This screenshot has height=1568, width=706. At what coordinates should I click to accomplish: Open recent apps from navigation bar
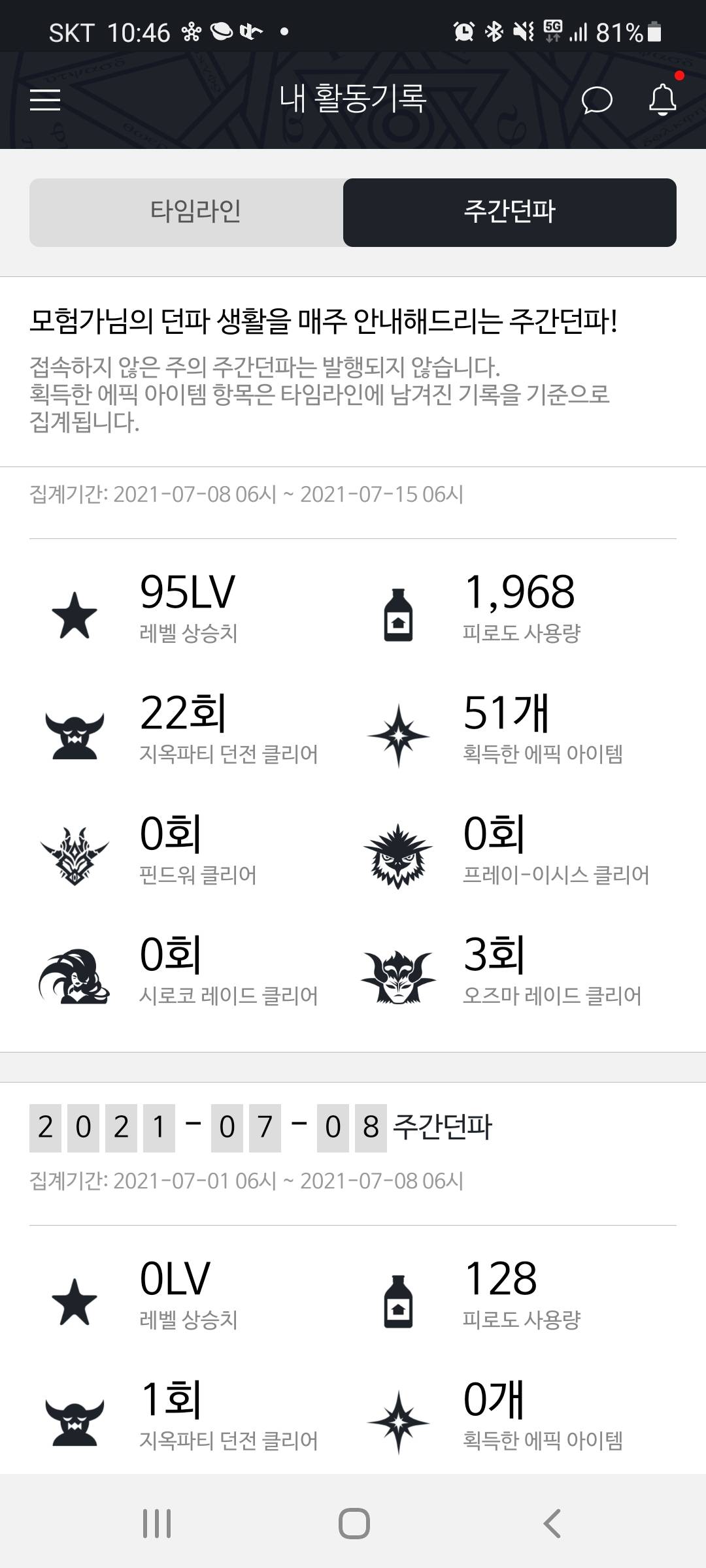click(157, 1524)
